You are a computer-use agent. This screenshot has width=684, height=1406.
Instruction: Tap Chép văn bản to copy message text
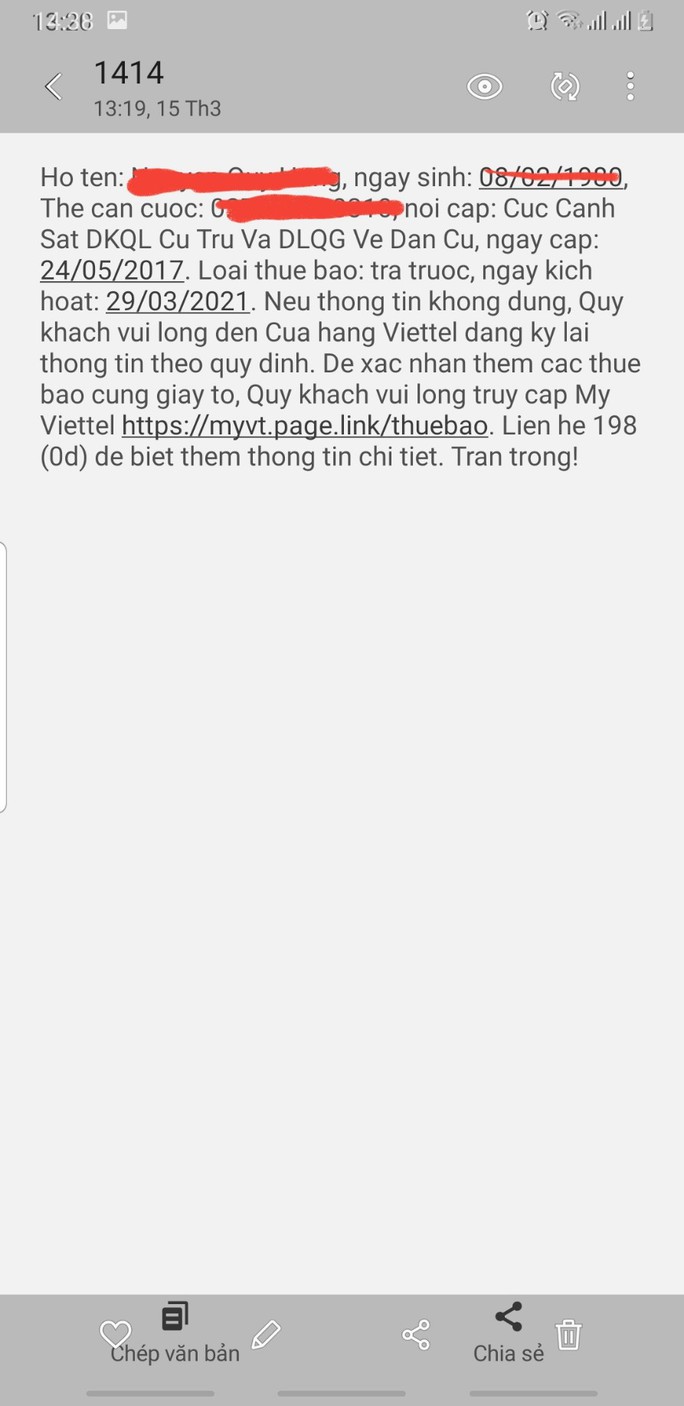[x=175, y=1334]
